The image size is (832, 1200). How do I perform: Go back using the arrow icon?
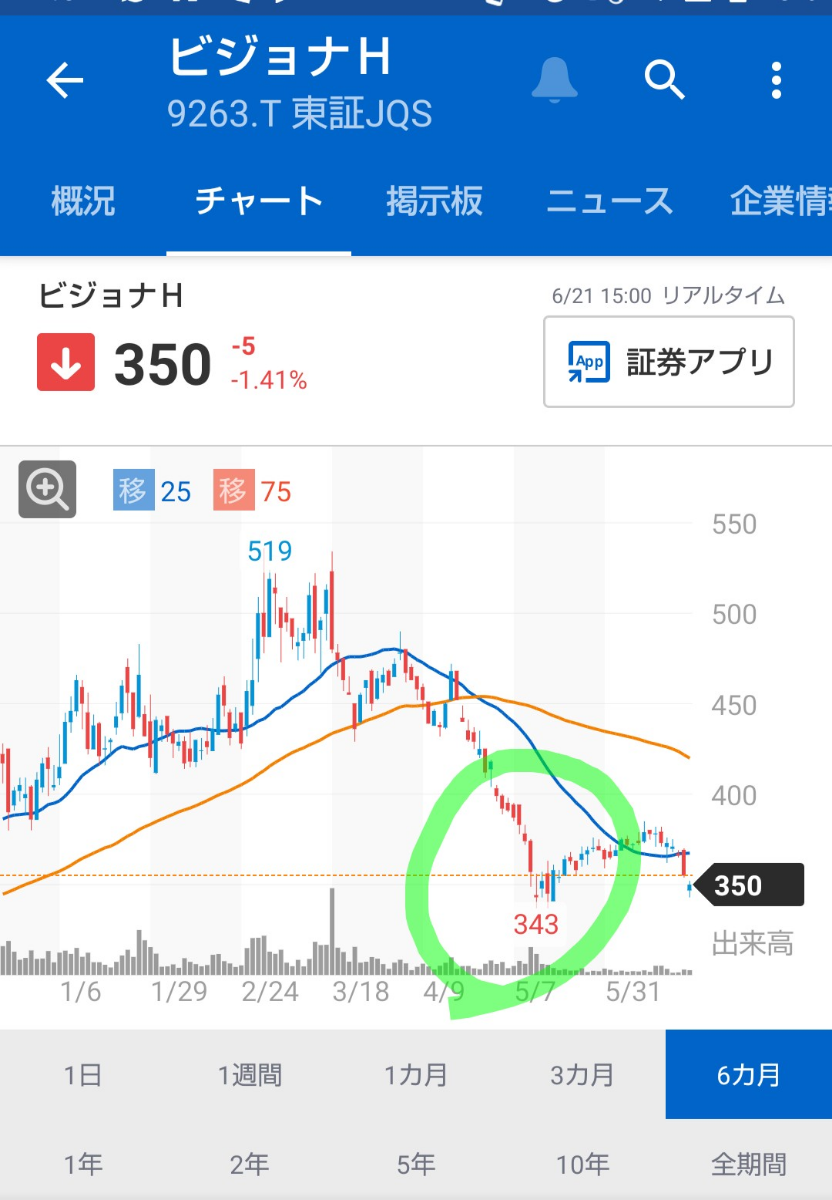point(65,80)
